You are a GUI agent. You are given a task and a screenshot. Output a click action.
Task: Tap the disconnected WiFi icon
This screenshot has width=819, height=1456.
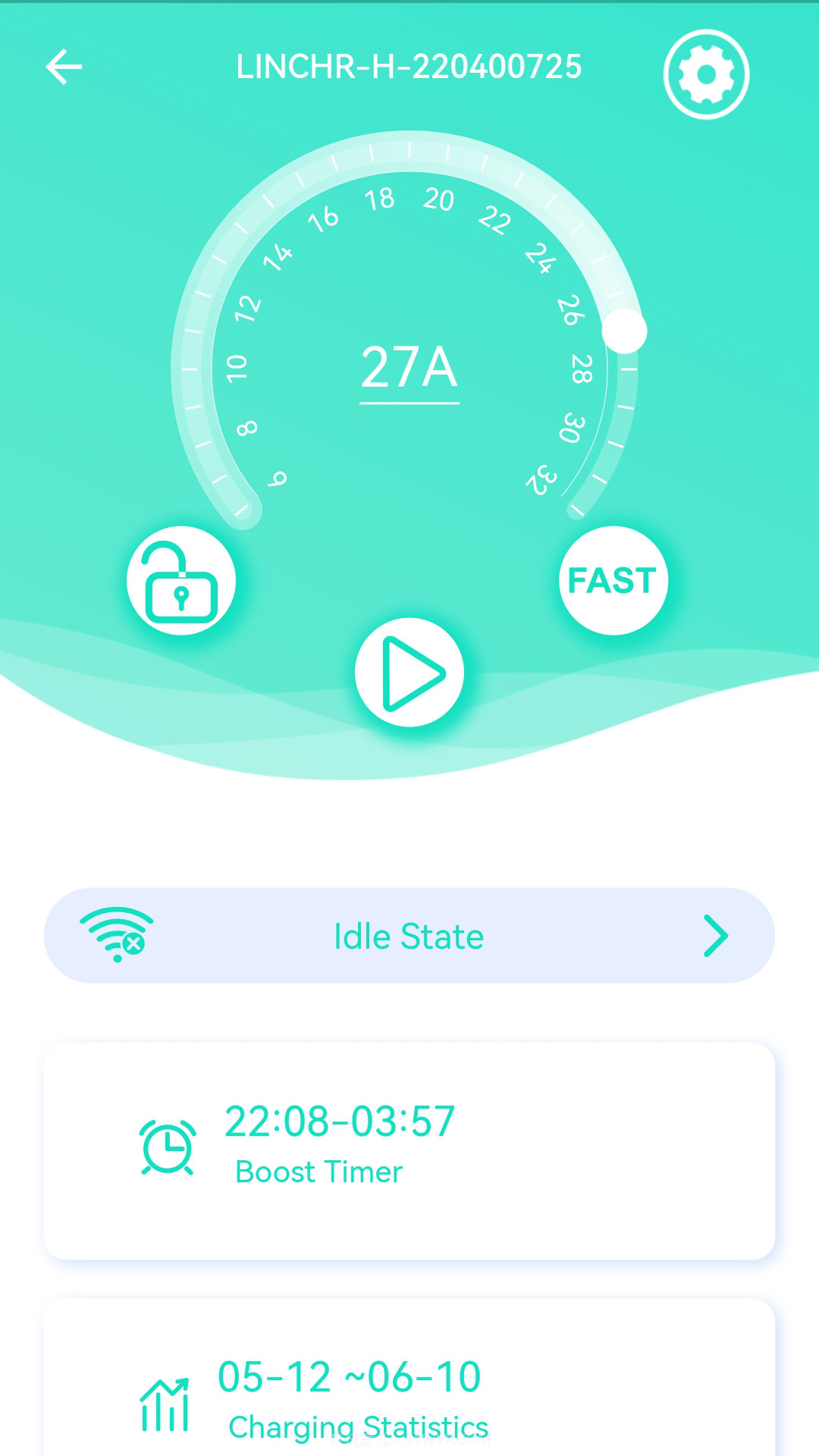(118, 935)
